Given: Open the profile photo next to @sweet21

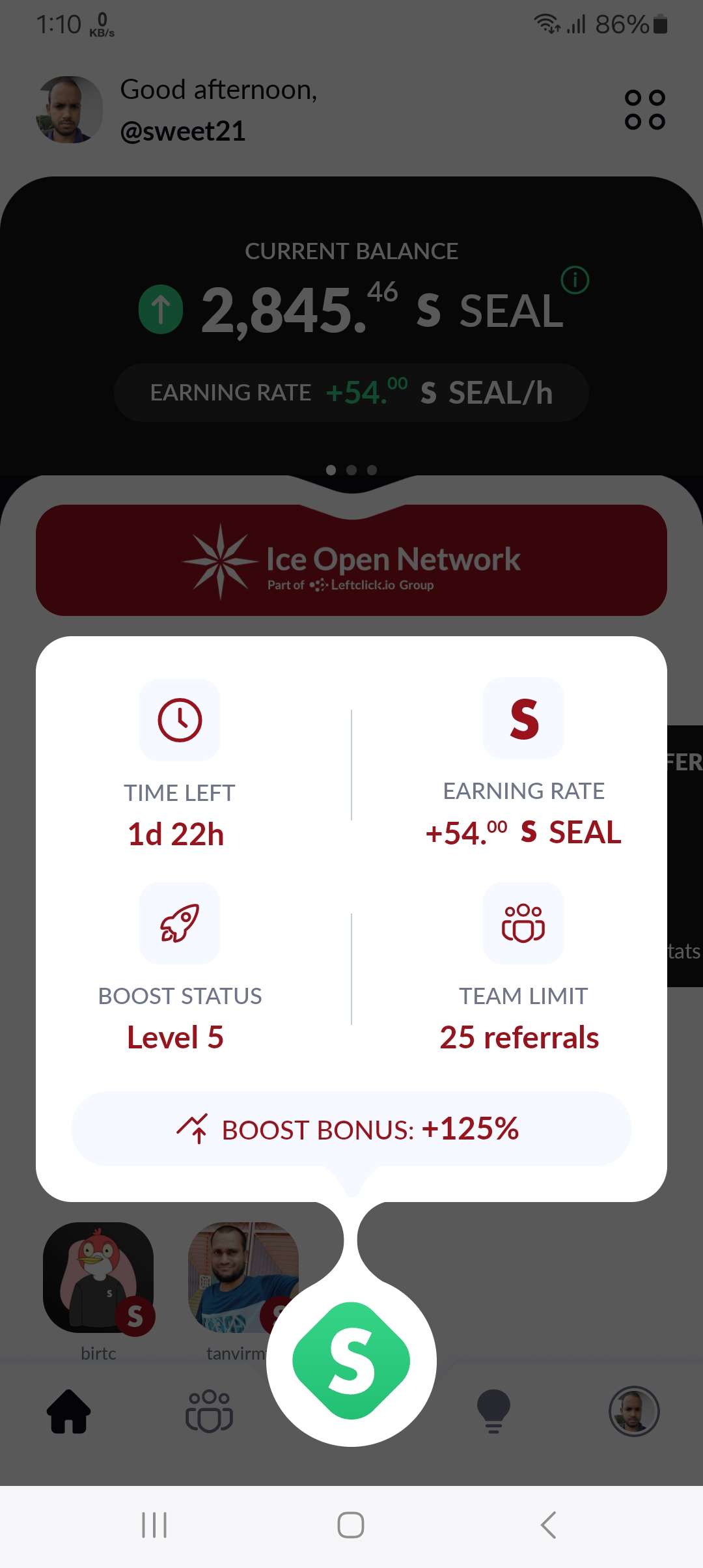Looking at the screenshot, I should (x=70, y=109).
